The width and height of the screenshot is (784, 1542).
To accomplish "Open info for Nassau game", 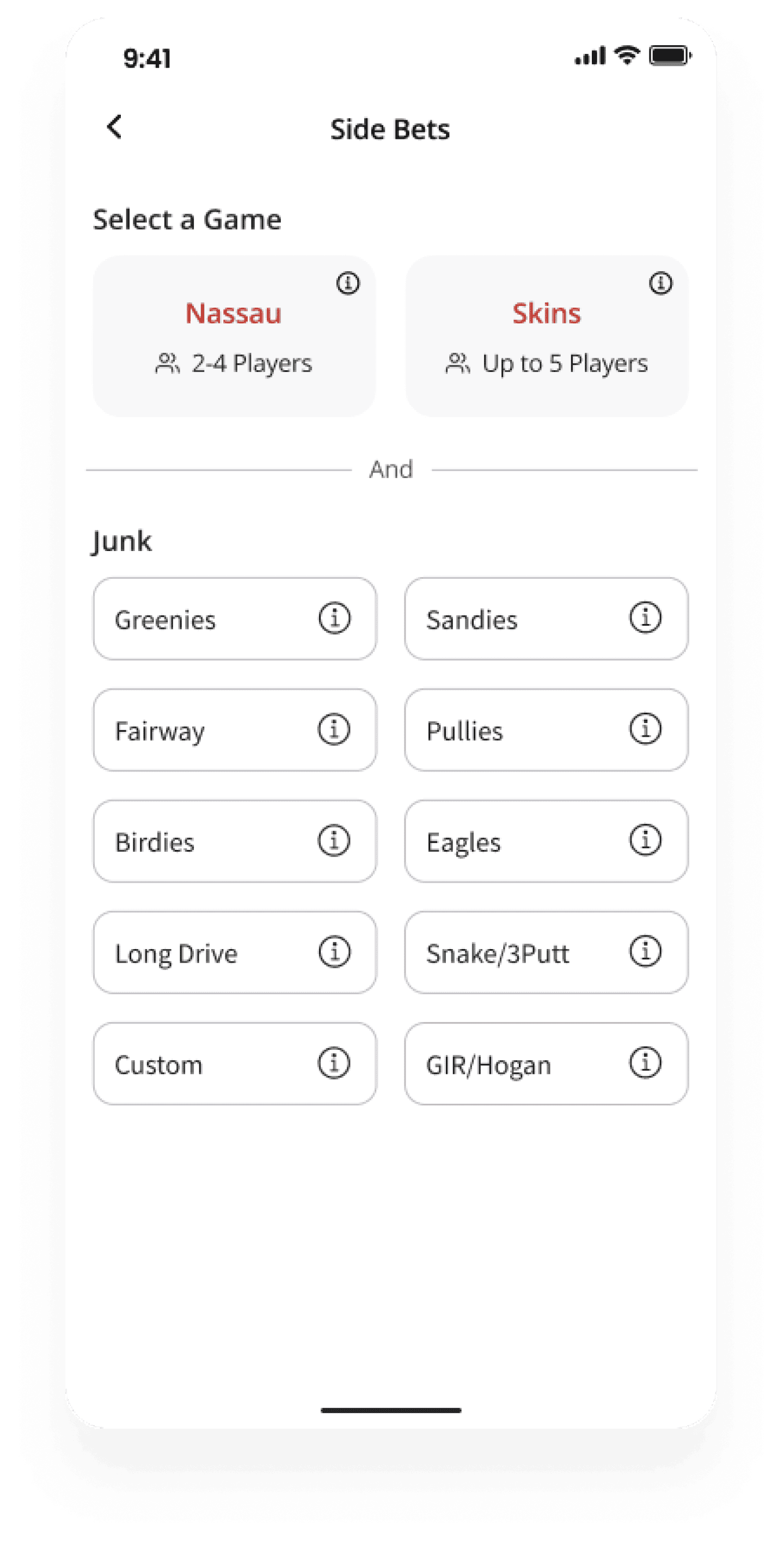I will pyautogui.click(x=348, y=283).
